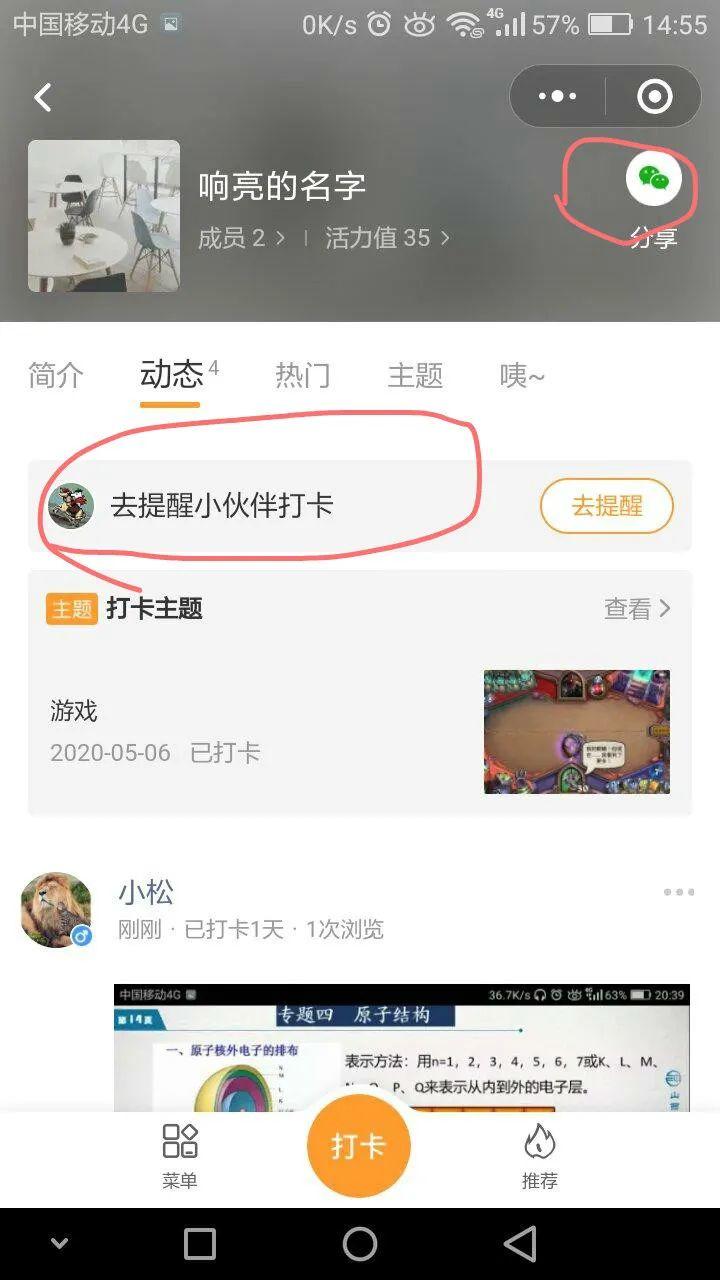Tap the reminder avatar next to 去提醒小伙伴打卡
This screenshot has height=1280, width=720.
[x=71, y=506]
